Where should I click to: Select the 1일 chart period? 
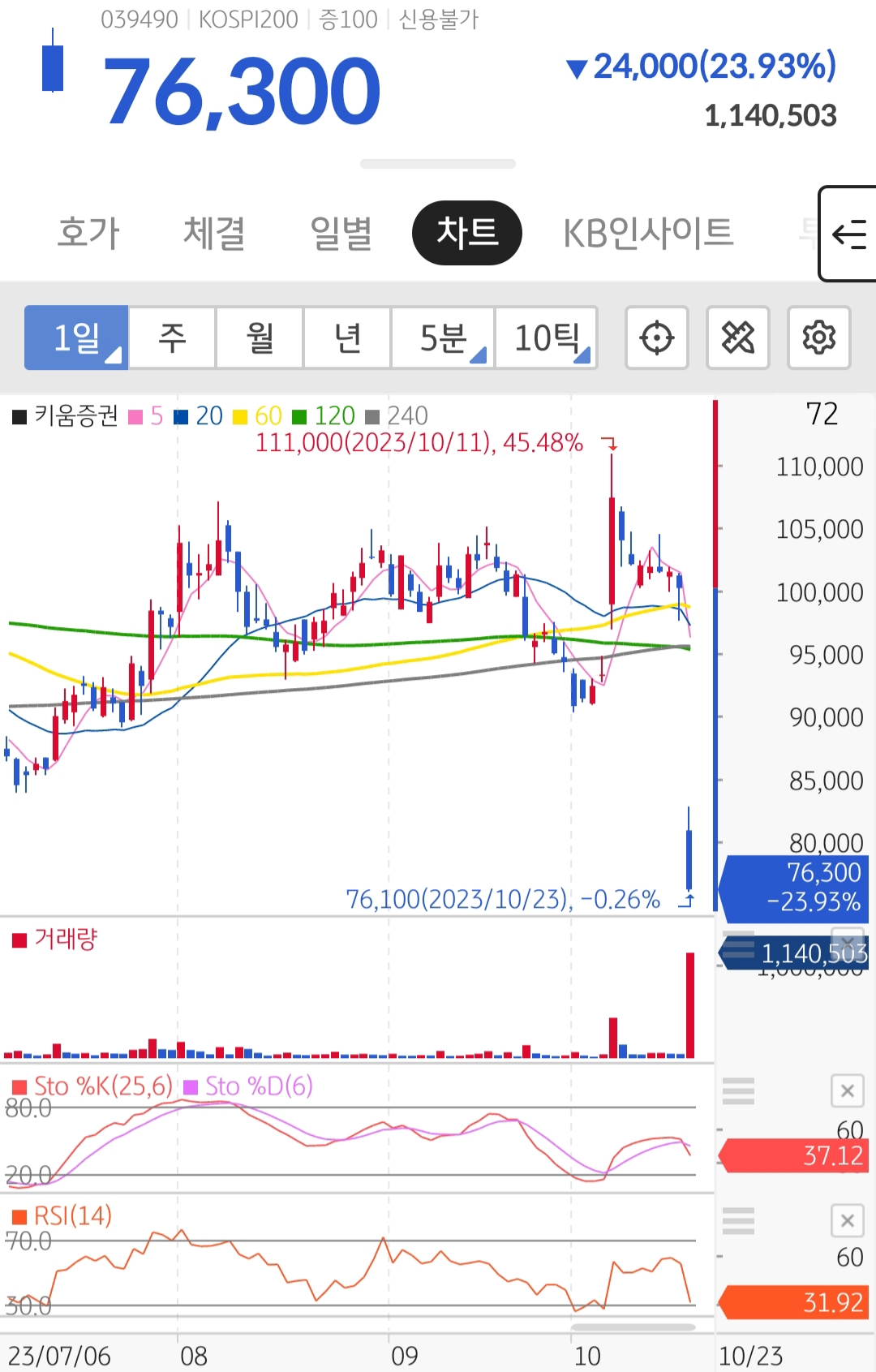point(76,338)
